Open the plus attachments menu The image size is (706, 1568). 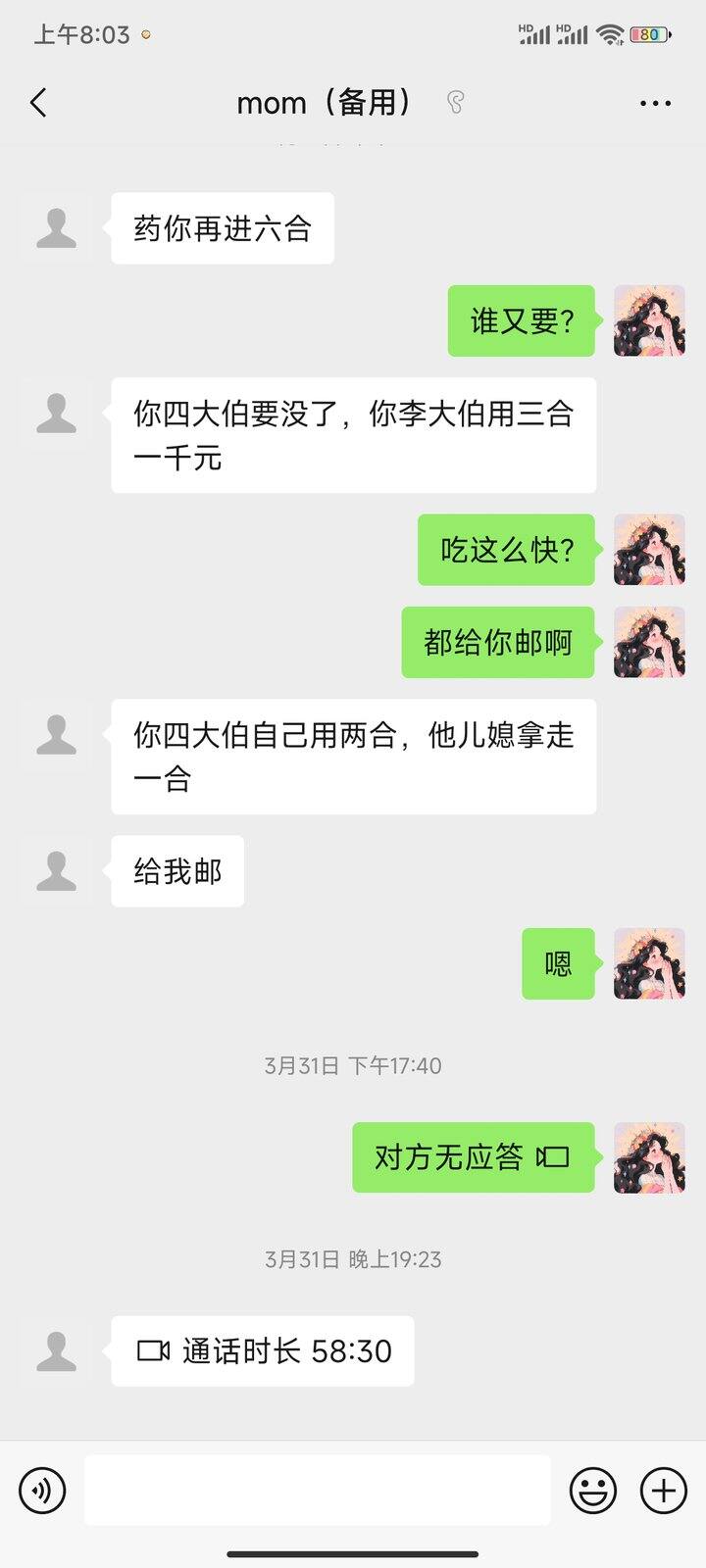[664, 1491]
